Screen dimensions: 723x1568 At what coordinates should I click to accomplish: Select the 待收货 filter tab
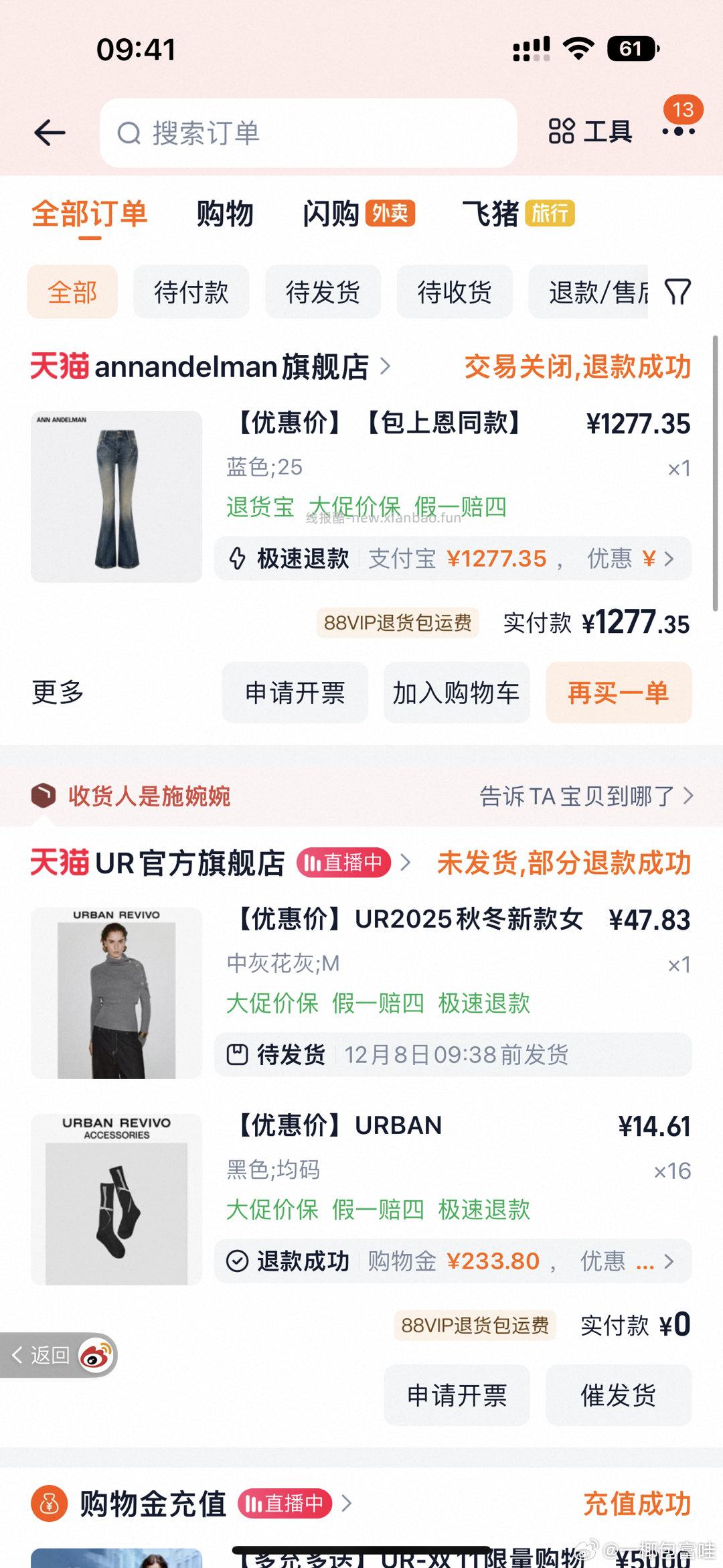tap(454, 291)
